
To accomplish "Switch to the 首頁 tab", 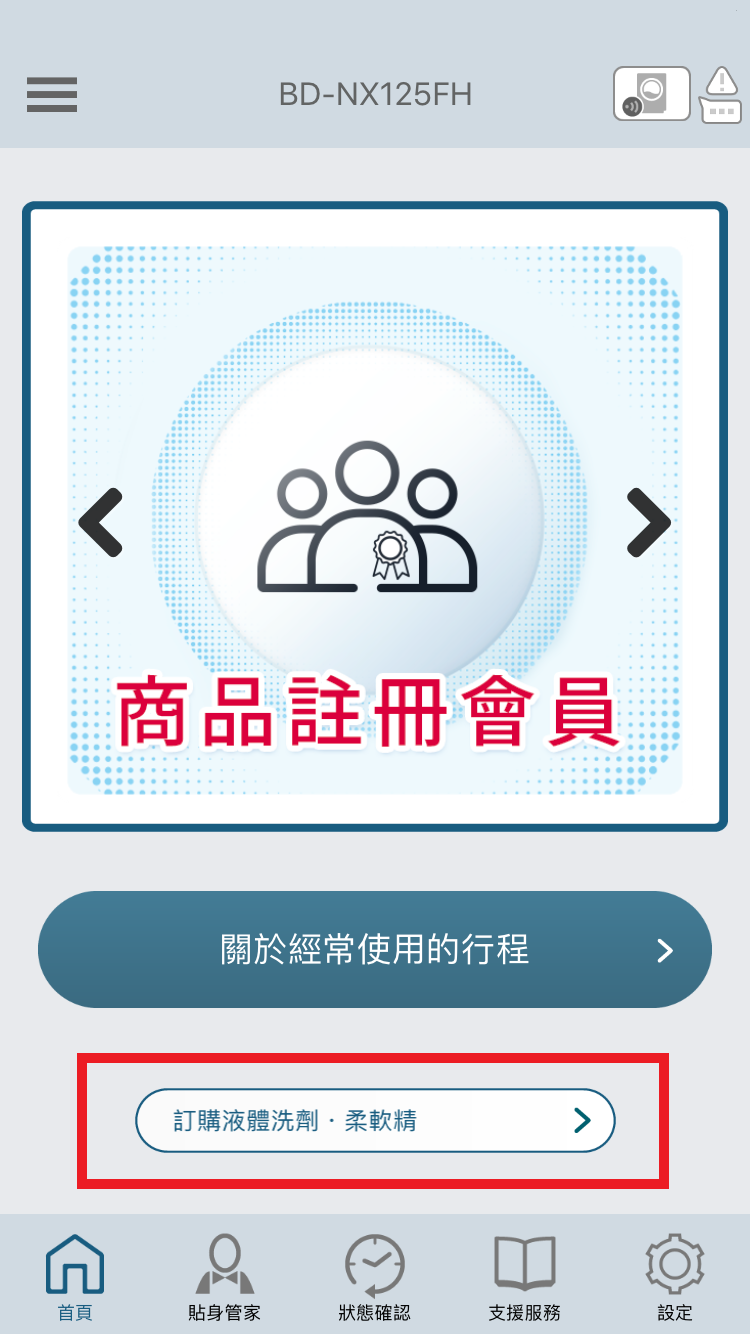I will 75,1277.
